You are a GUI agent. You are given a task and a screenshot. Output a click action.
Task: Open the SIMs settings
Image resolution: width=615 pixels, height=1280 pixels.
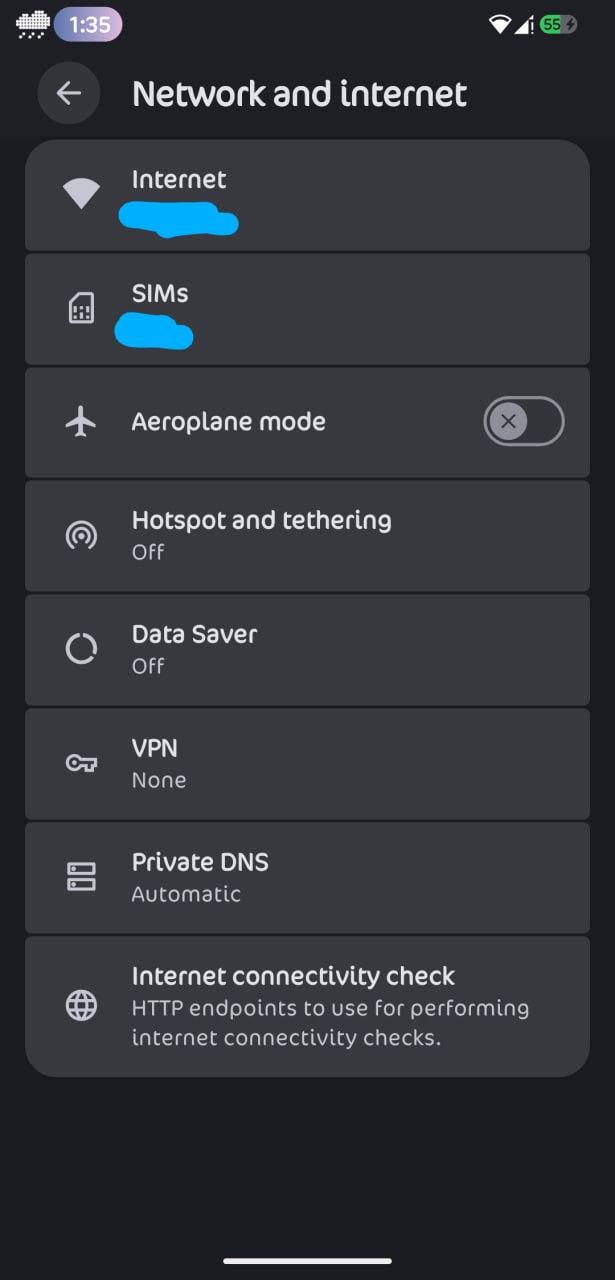pos(307,309)
